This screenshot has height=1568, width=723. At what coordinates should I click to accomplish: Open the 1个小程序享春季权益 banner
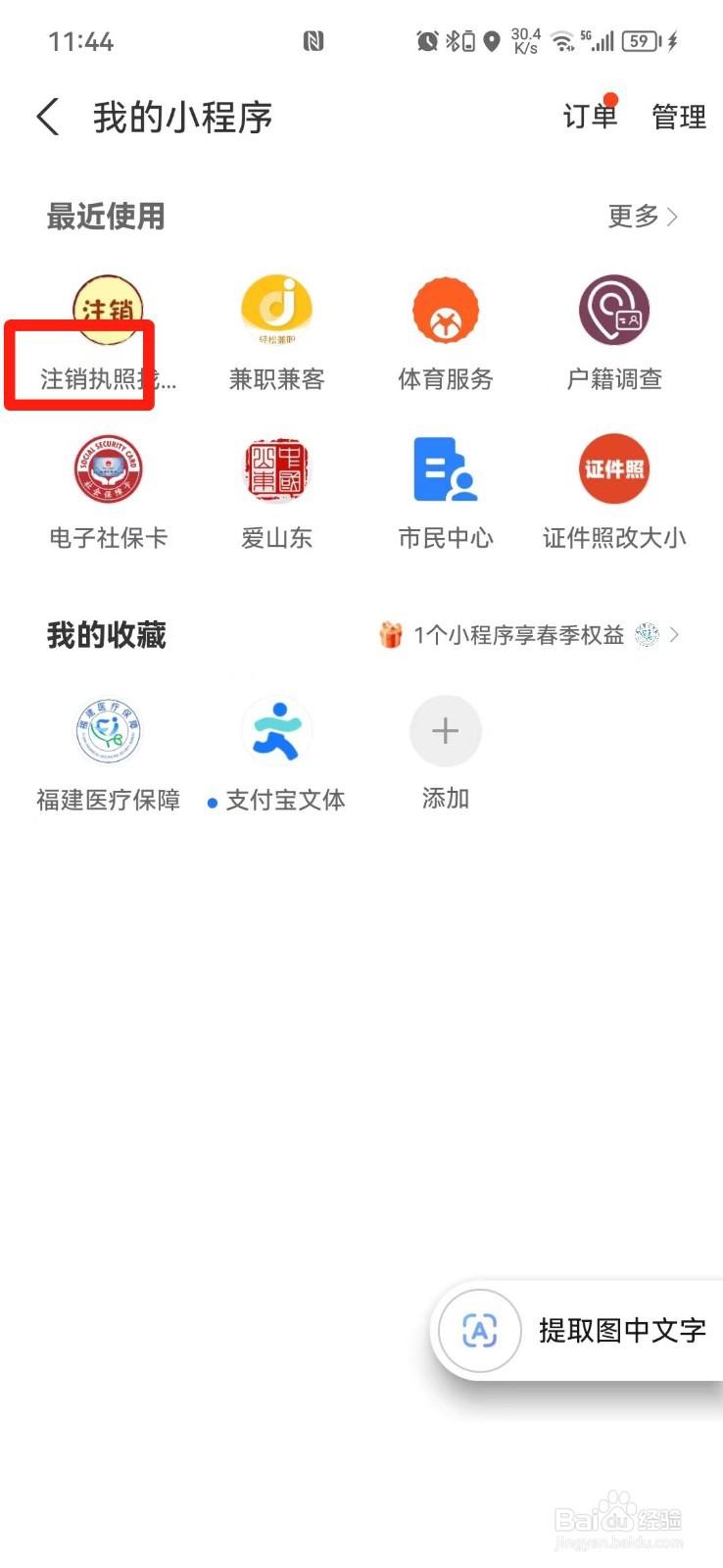click(x=529, y=635)
